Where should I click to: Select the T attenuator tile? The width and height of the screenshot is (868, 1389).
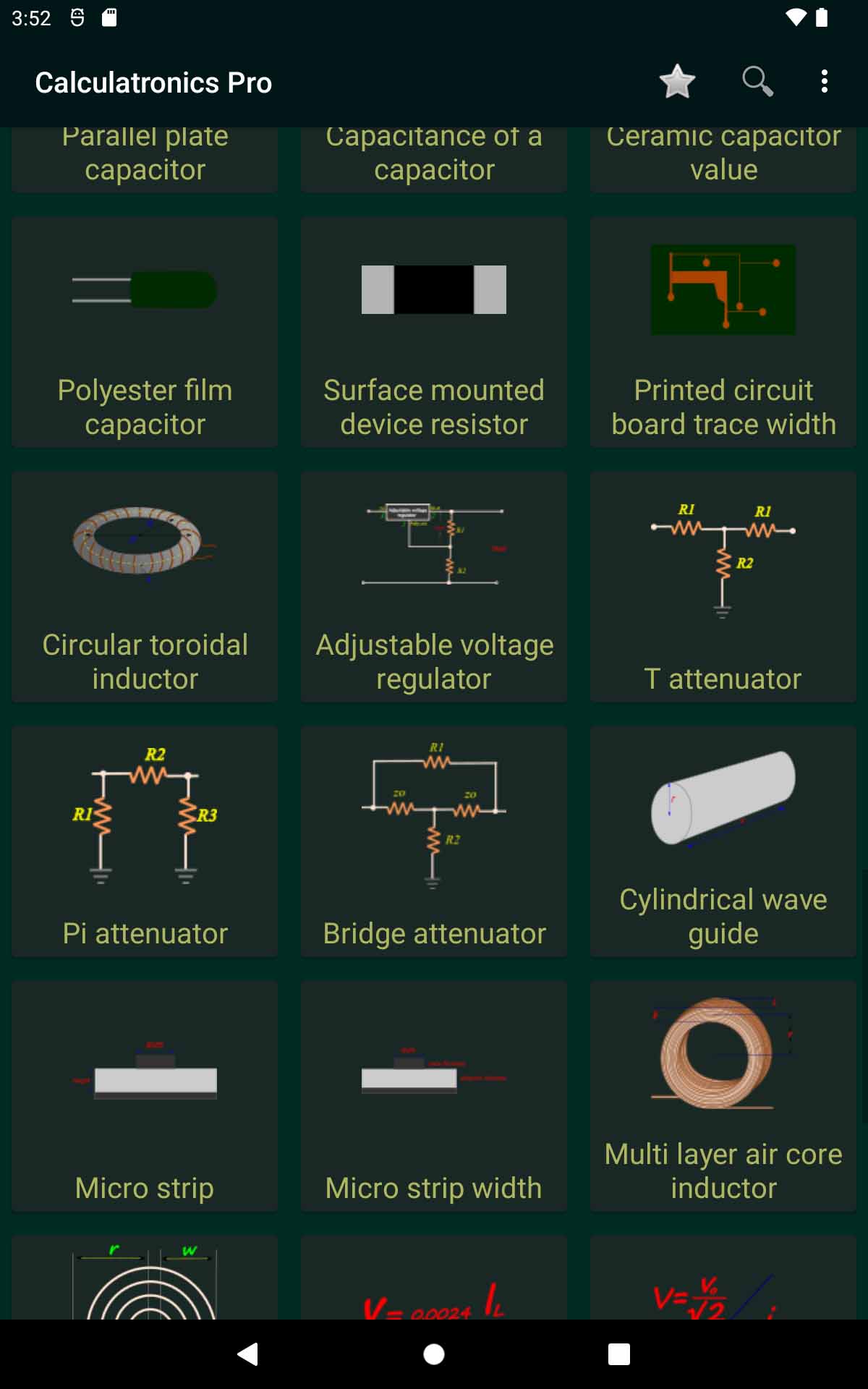[x=723, y=587]
